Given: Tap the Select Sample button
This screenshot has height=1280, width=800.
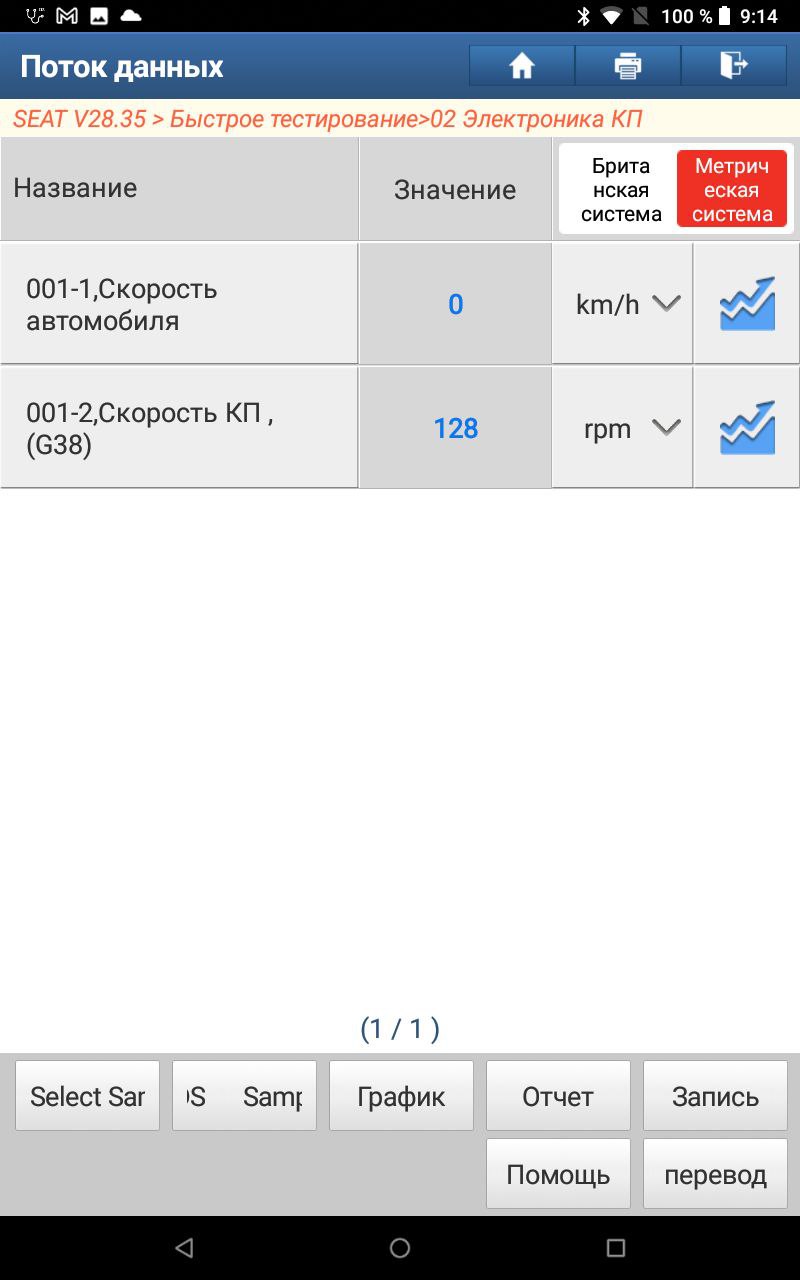Looking at the screenshot, I should pos(87,1096).
